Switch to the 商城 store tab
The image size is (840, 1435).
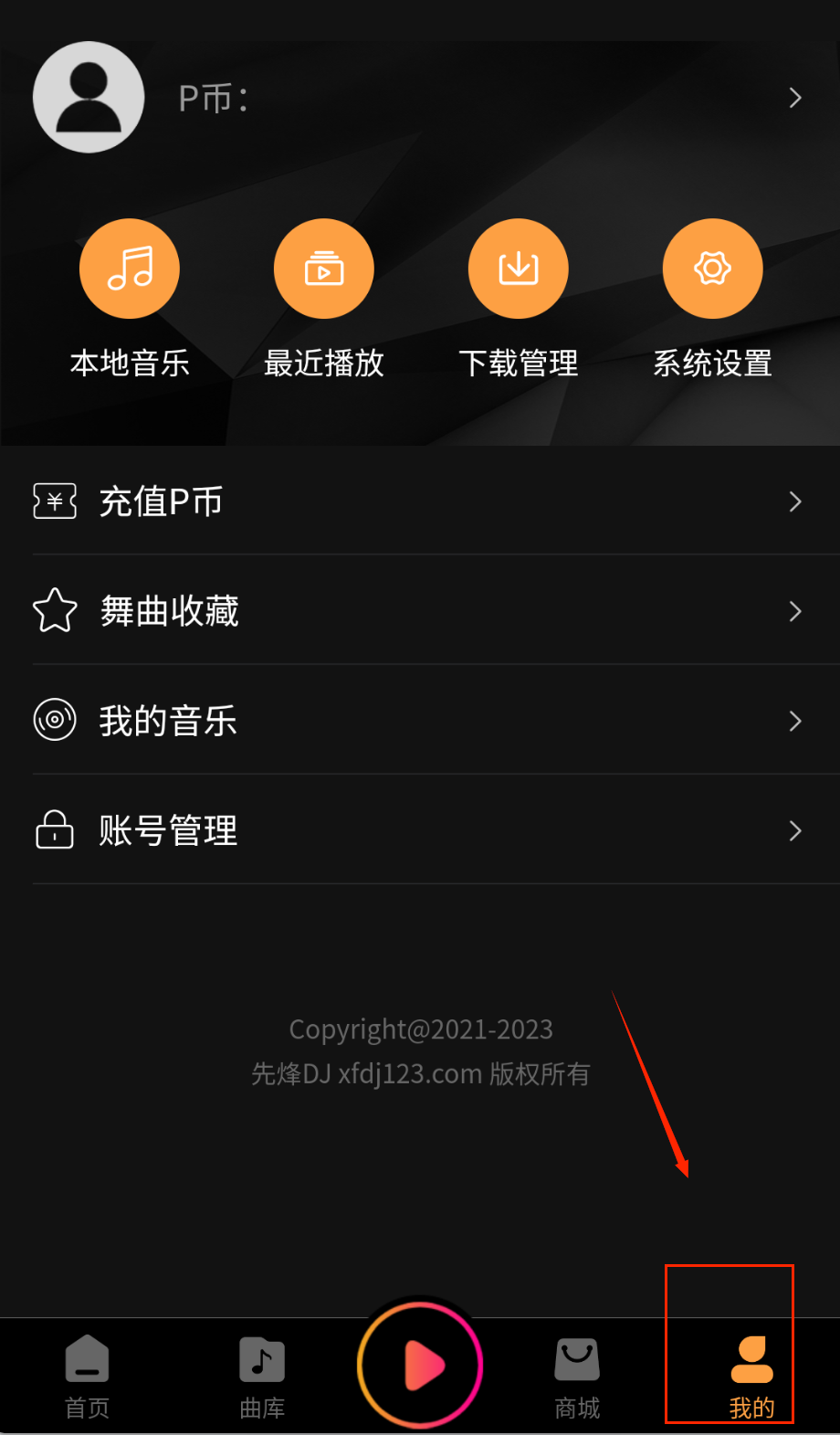pos(577,1376)
